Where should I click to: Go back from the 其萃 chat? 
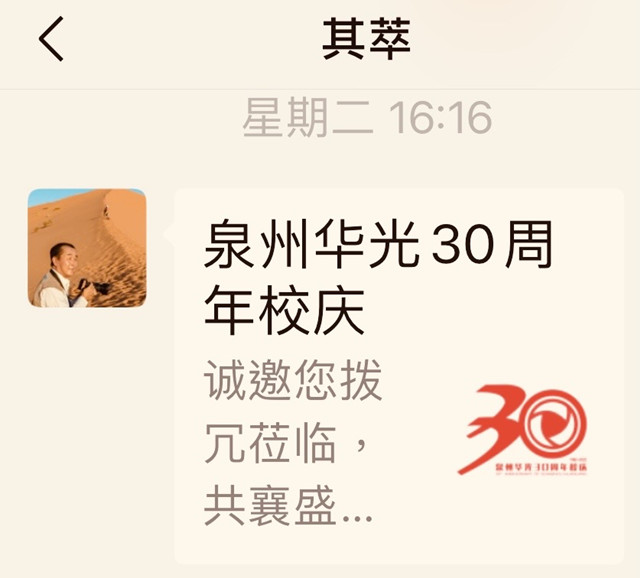(52, 40)
